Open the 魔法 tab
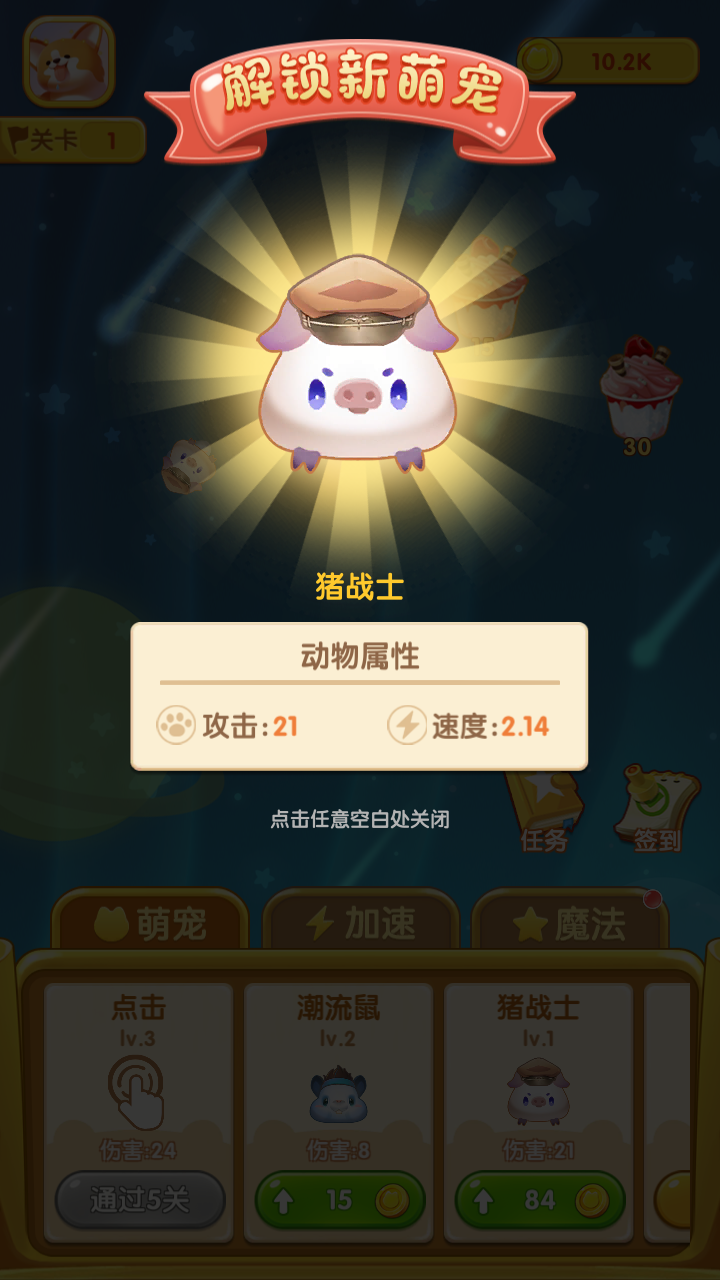The width and height of the screenshot is (720, 1280). click(x=569, y=924)
